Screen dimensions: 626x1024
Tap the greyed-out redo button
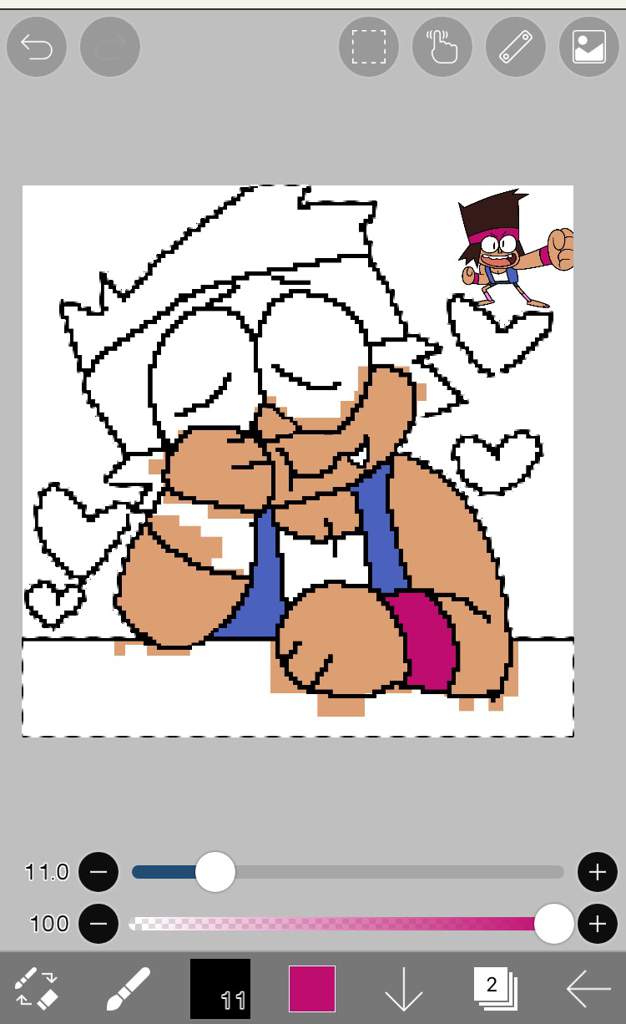[x=109, y=47]
